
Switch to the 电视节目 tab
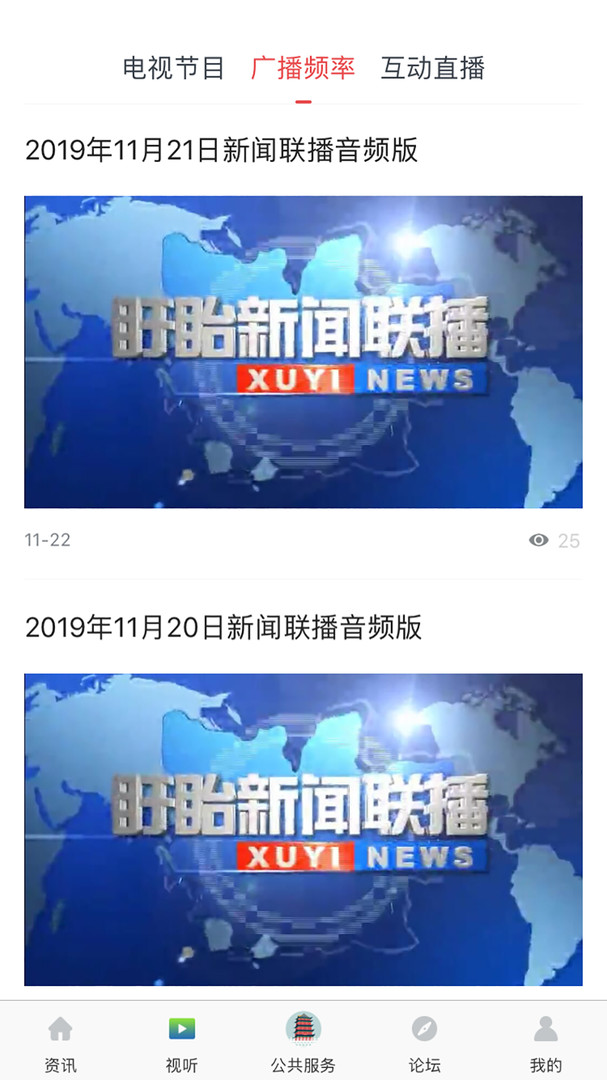point(174,68)
